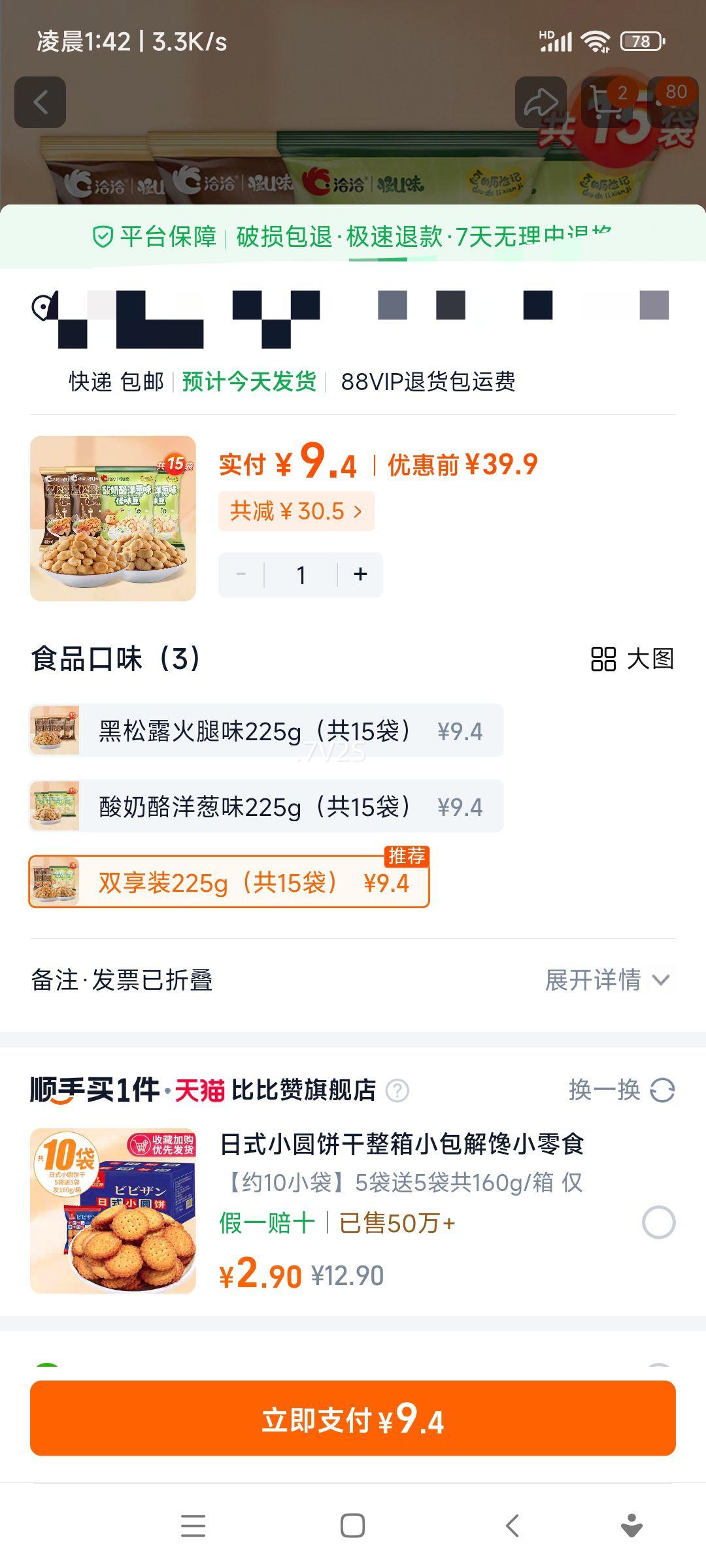Screen dimensions: 706x1568
Task: Increase quantity with the plus stepper
Action: pyautogui.click(x=360, y=574)
